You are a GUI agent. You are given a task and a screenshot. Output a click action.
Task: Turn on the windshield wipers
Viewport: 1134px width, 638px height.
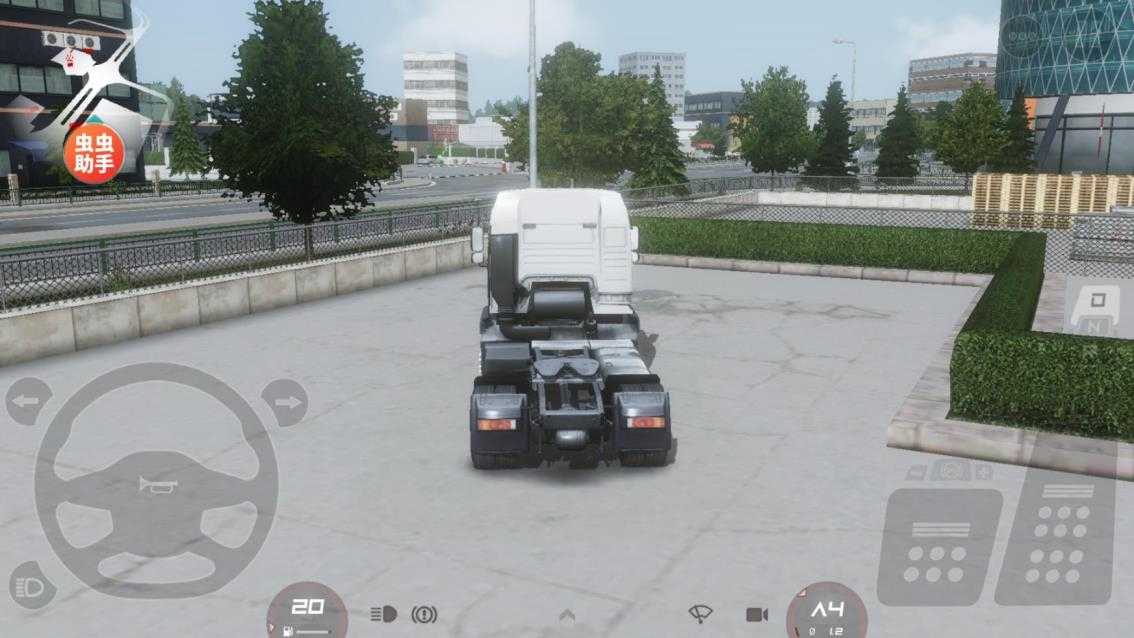click(701, 614)
